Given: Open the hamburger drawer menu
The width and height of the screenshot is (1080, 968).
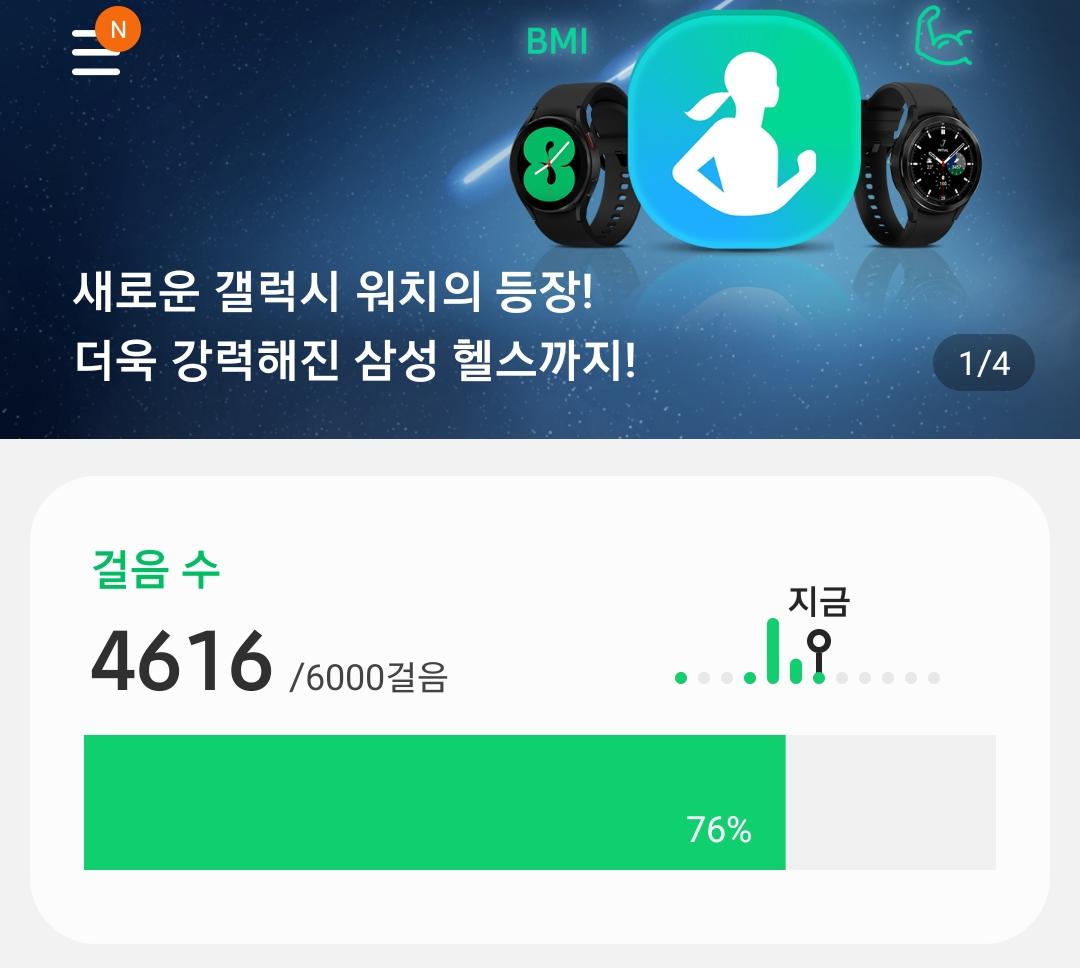Looking at the screenshot, I should click(x=96, y=52).
